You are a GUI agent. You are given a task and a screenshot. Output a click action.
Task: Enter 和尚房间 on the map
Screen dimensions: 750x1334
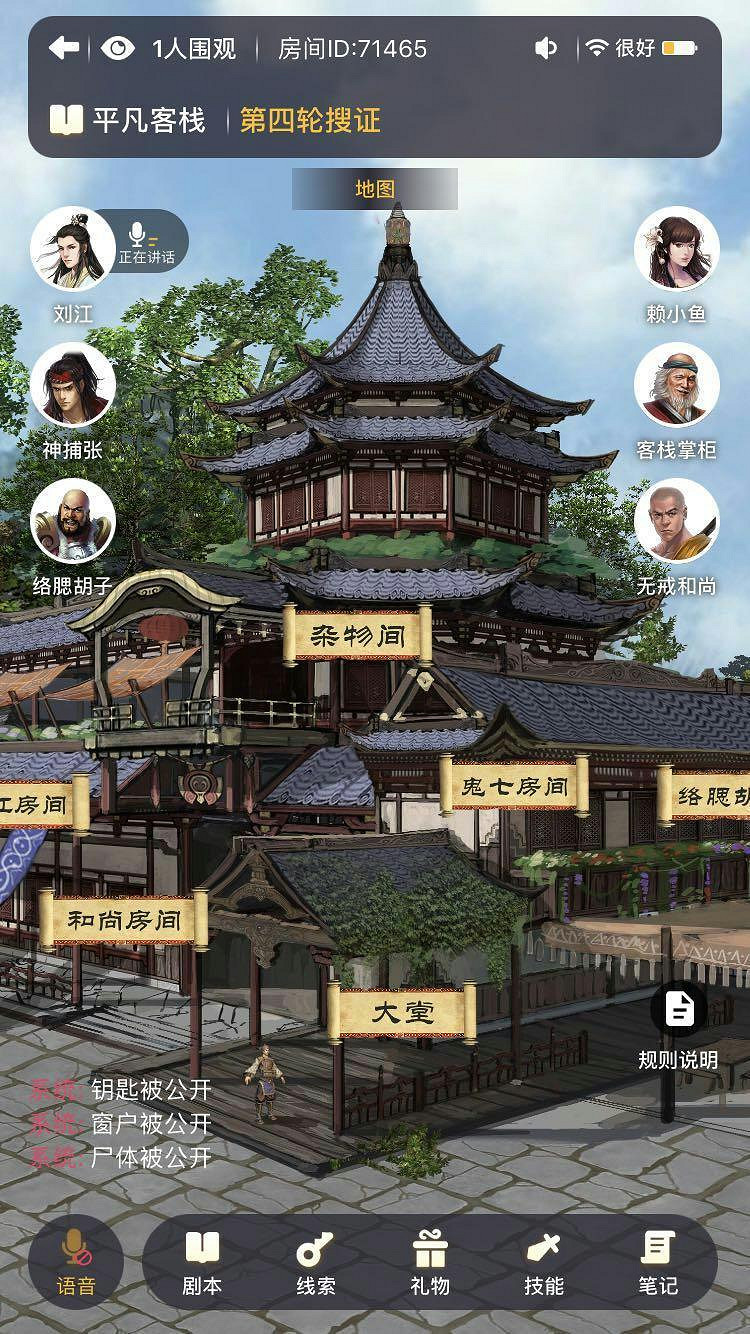[x=123, y=920]
